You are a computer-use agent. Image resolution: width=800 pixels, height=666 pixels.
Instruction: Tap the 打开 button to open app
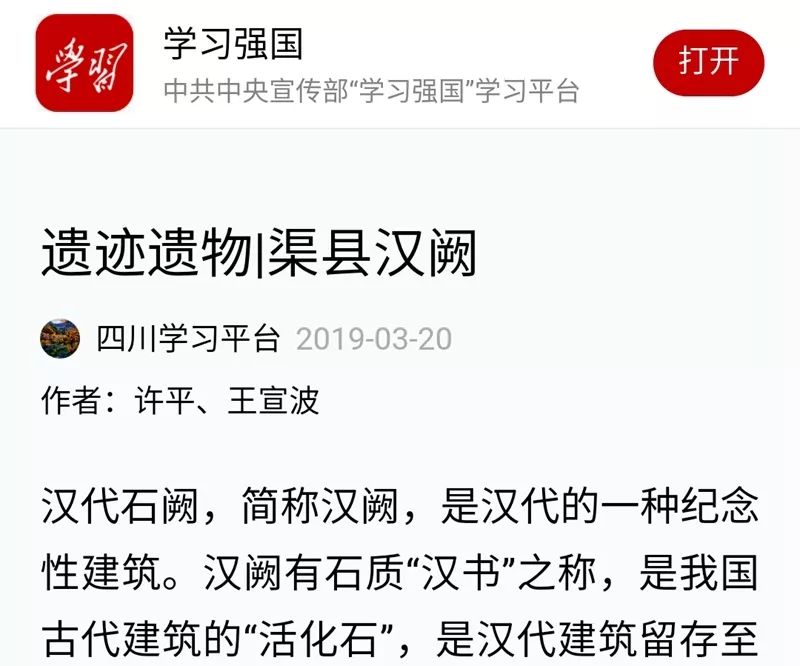pyautogui.click(x=708, y=62)
